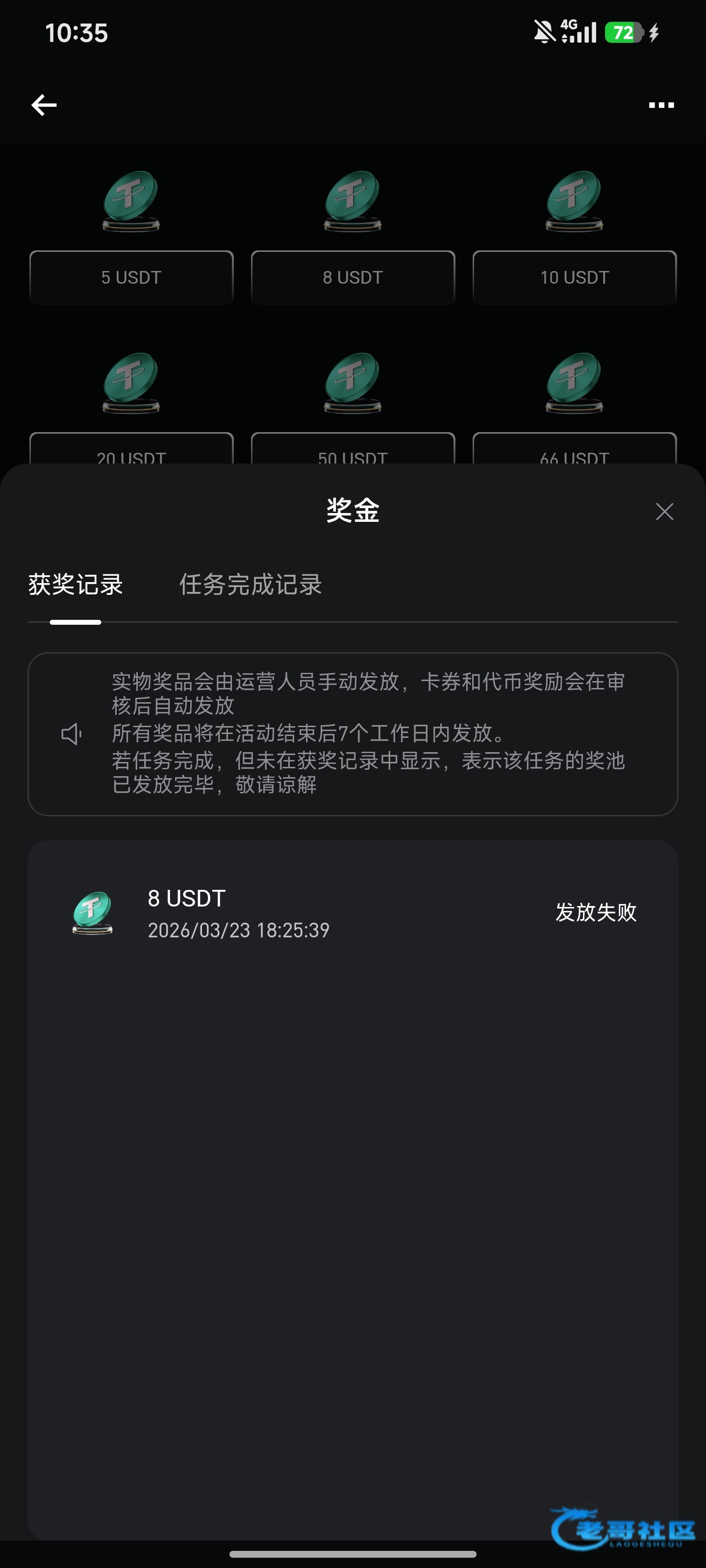
Task: Switch to the 任务完成记录 tab
Action: [250, 585]
